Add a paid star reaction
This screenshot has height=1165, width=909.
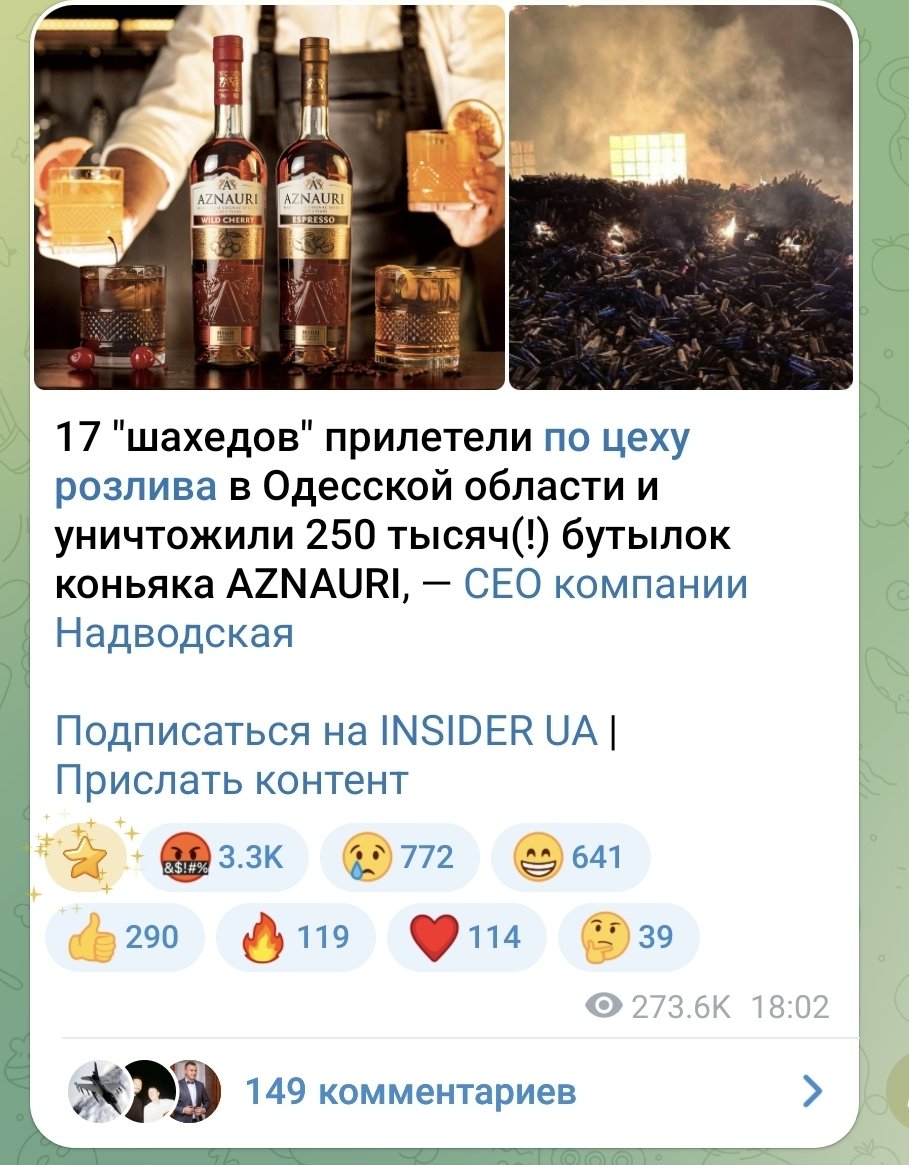point(88,858)
